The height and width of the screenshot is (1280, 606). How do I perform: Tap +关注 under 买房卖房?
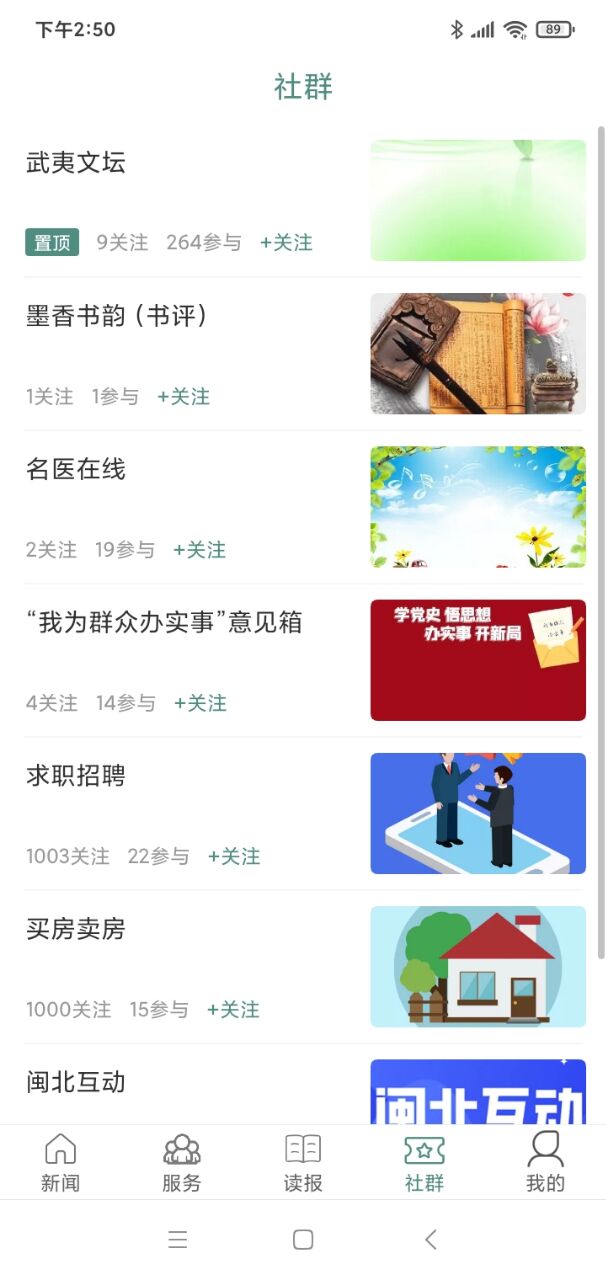pyautogui.click(x=233, y=1010)
